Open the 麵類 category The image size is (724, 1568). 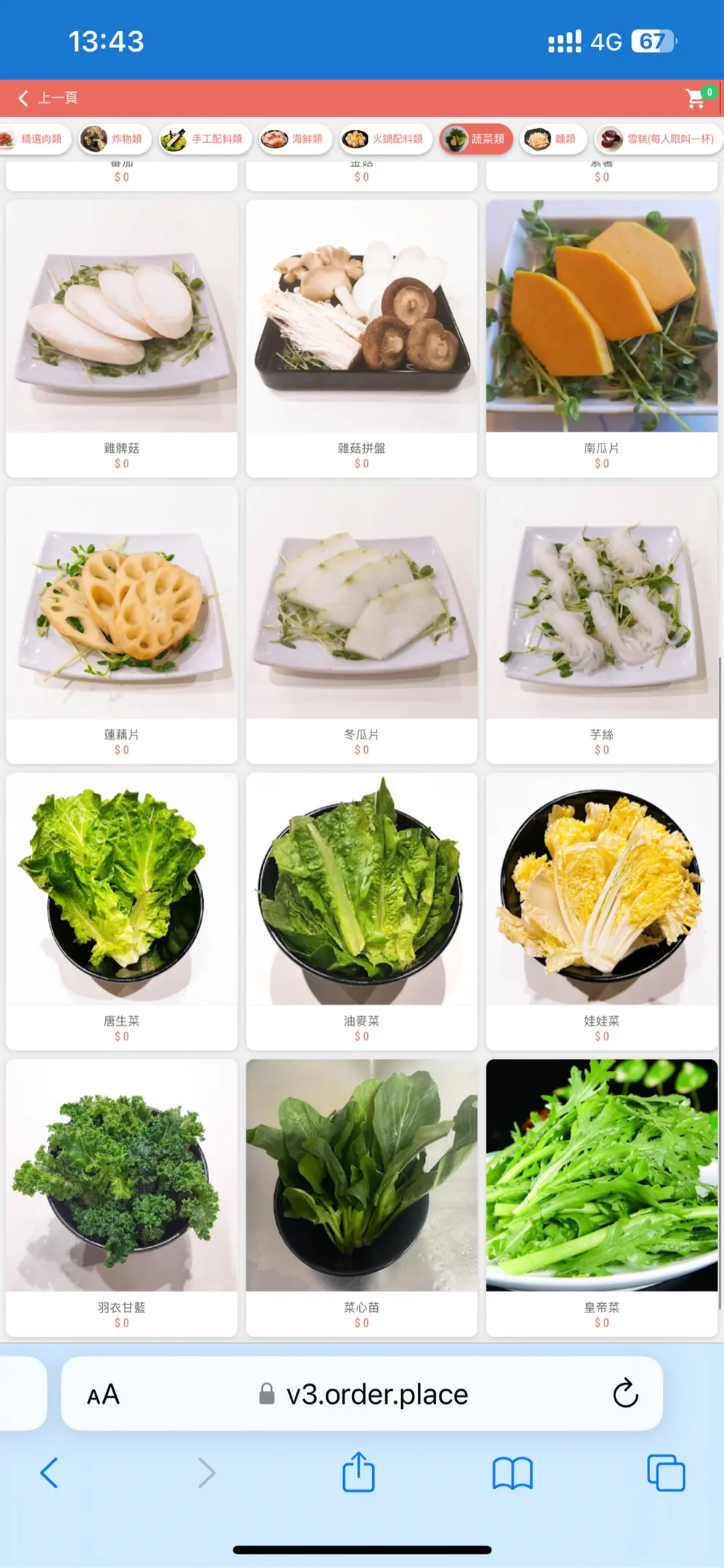552,139
